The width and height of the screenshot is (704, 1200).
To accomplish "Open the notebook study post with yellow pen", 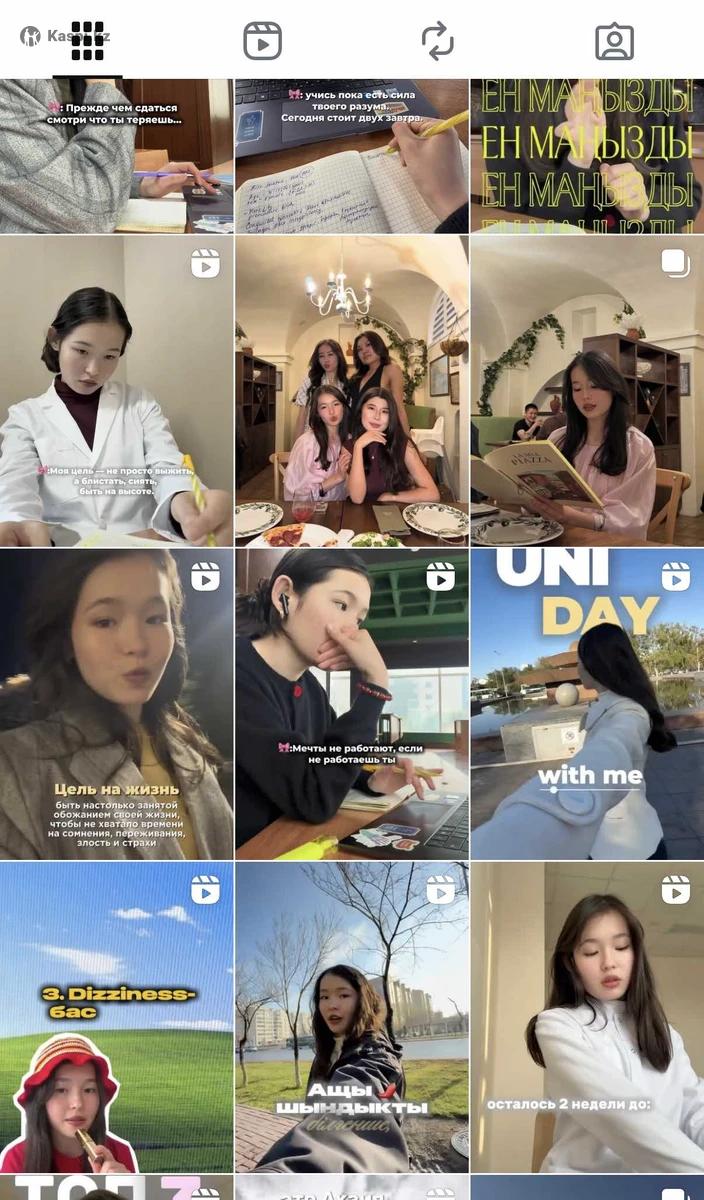I will pos(351,156).
